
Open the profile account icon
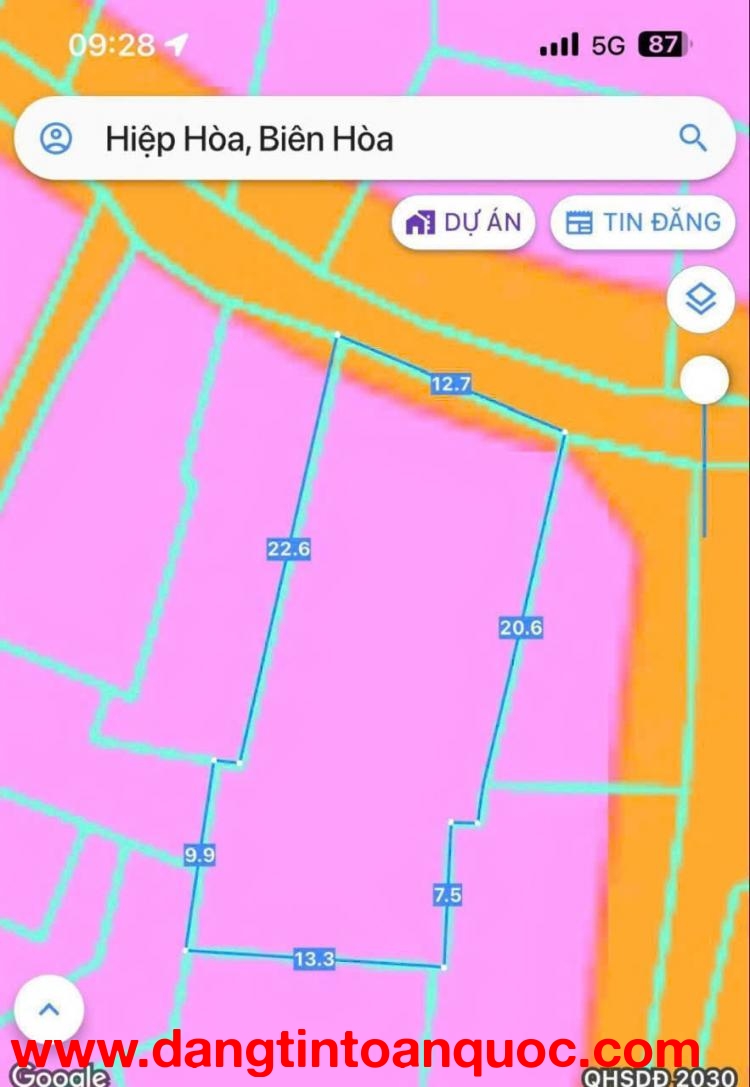pos(56,138)
